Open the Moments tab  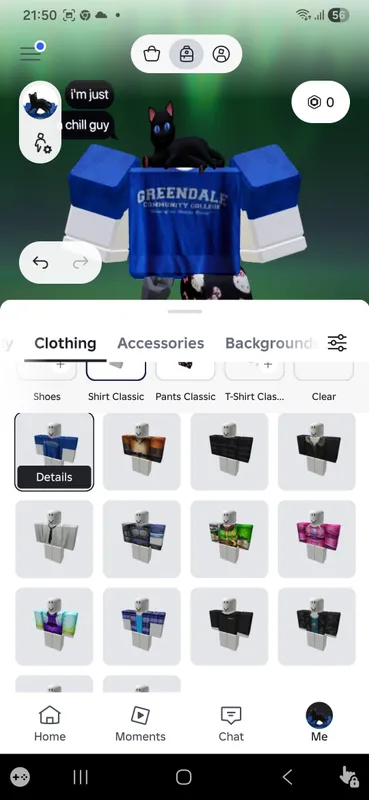[x=140, y=723]
